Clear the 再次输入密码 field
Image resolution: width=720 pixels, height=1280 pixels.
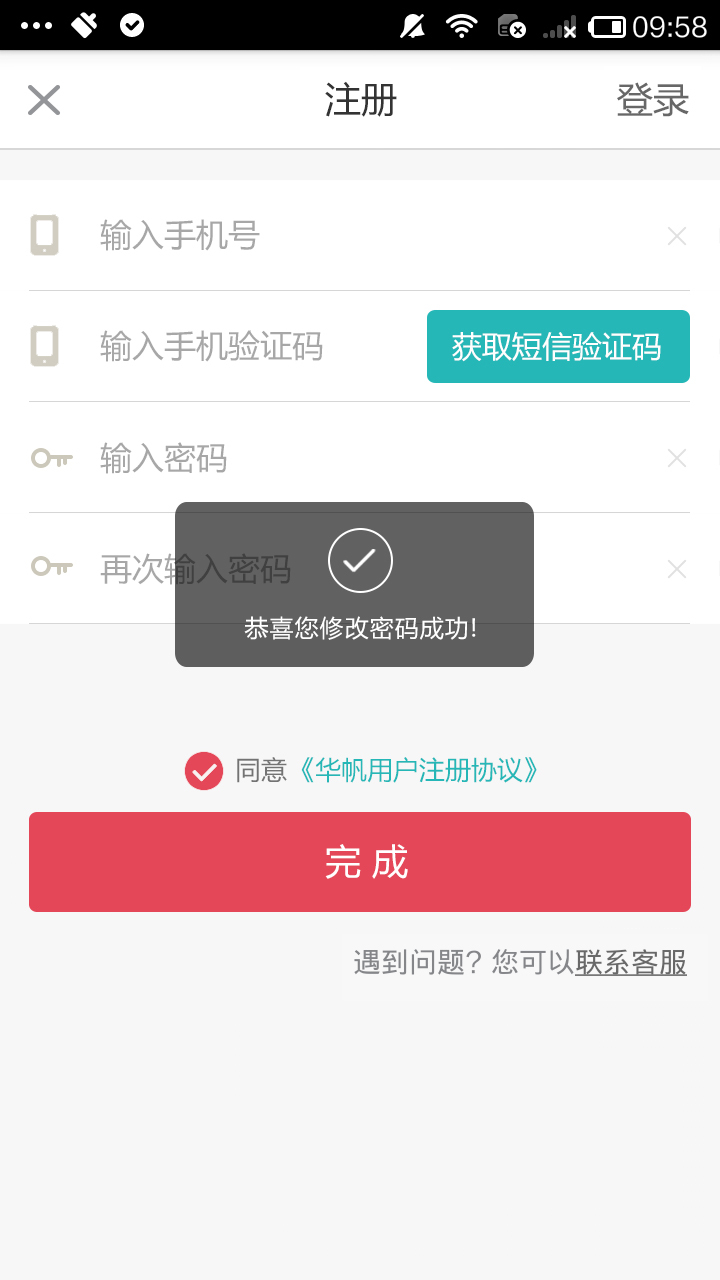tap(677, 569)
